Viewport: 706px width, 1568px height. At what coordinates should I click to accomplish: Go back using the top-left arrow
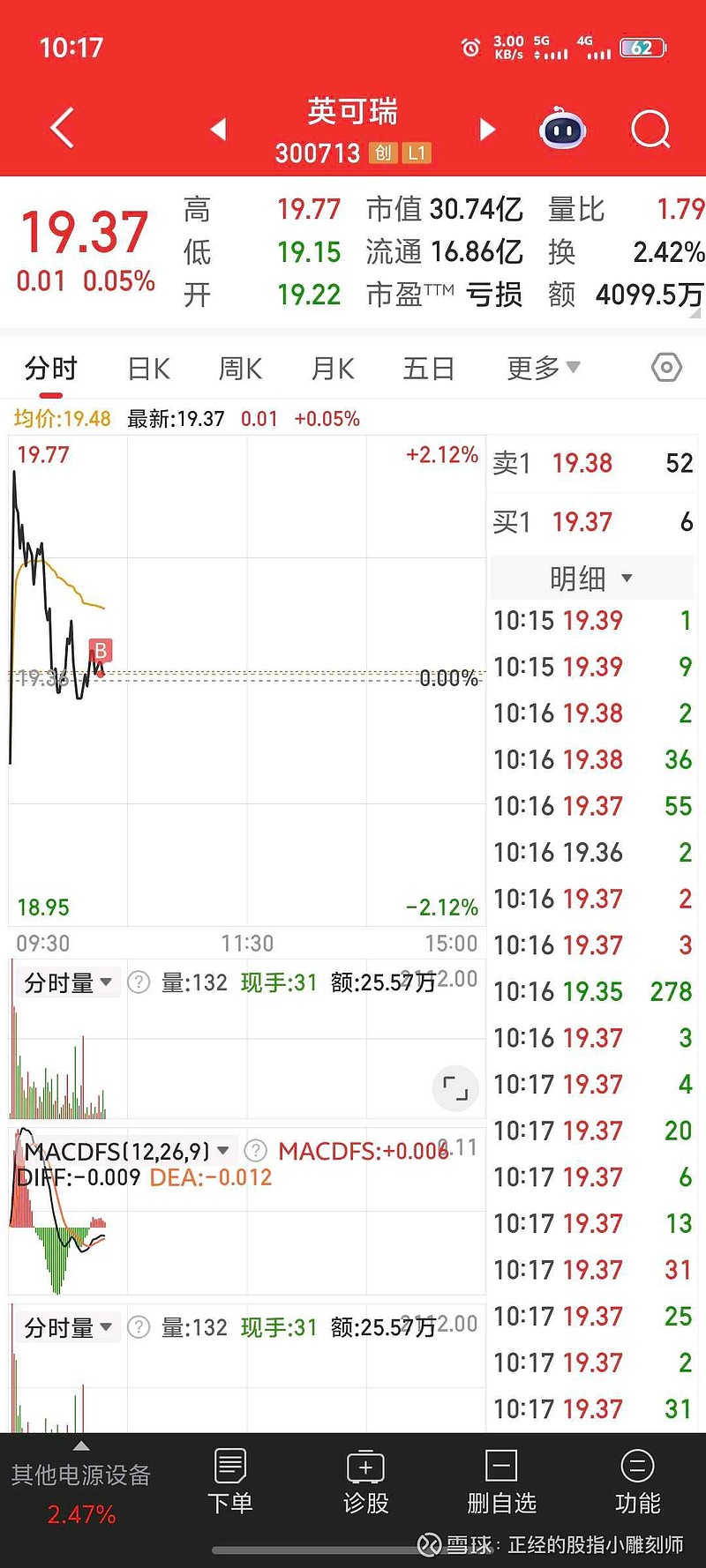coord(62,129)
